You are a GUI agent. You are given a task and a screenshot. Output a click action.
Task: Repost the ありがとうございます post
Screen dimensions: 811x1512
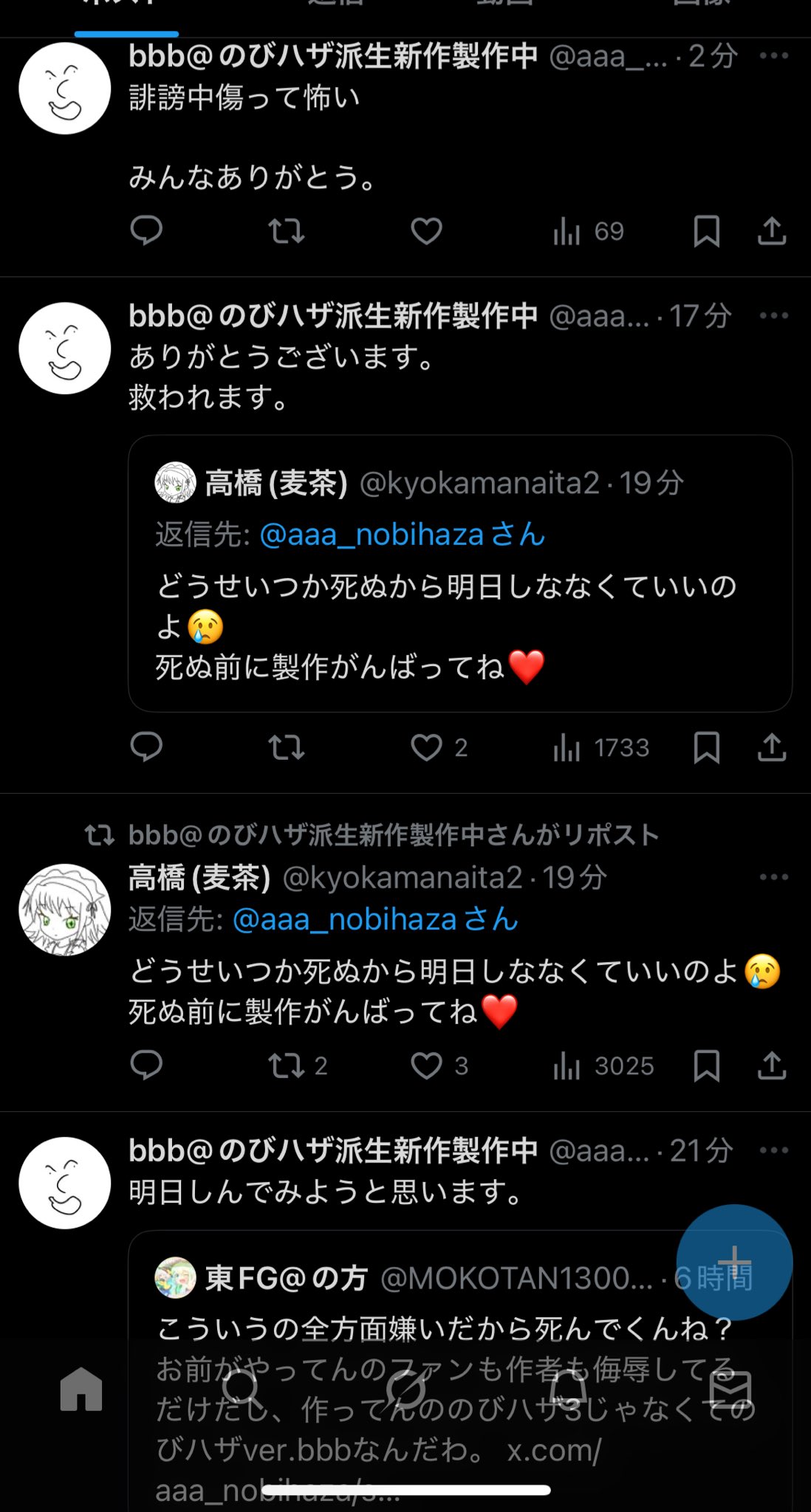tap(286, 748)
